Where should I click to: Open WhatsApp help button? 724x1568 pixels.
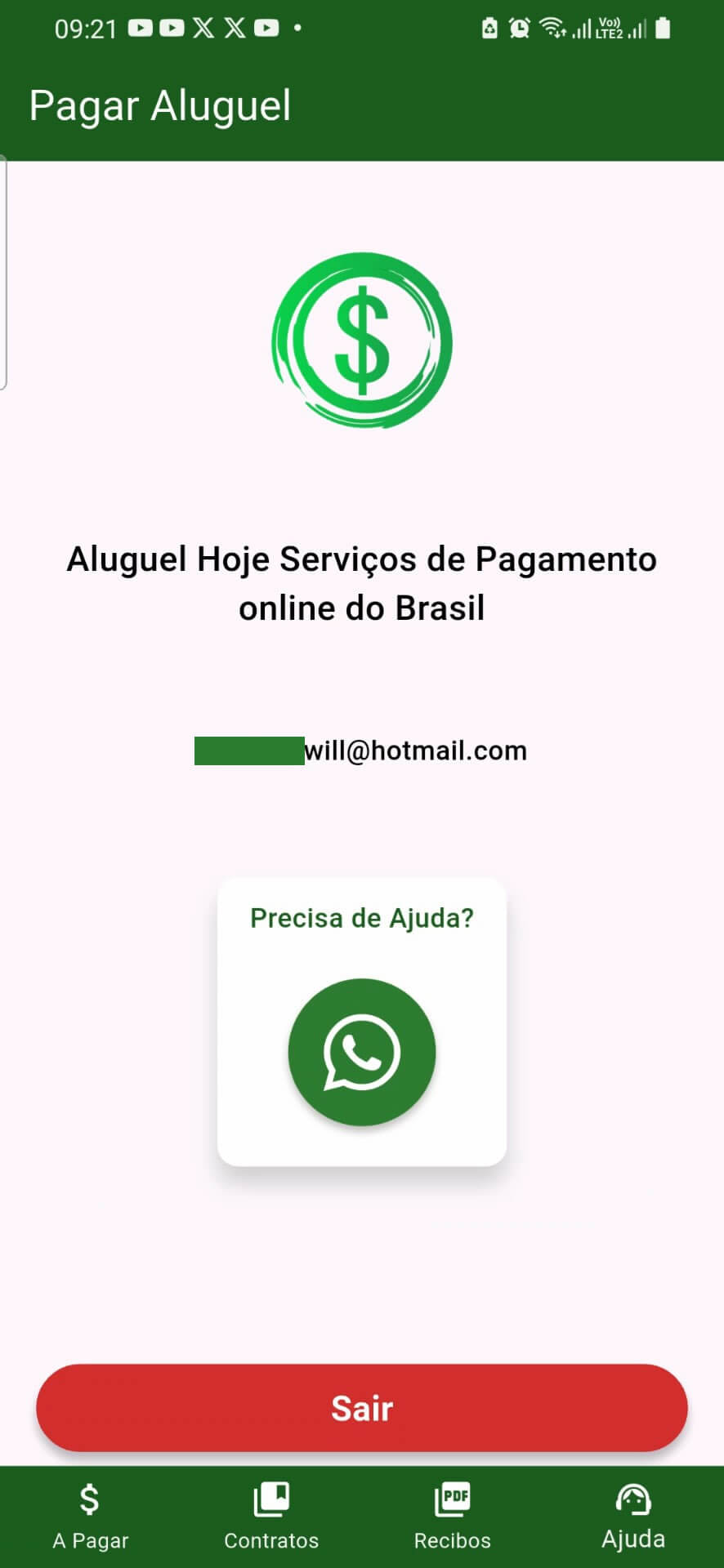pyautogui.click(x=362, y=1052)
